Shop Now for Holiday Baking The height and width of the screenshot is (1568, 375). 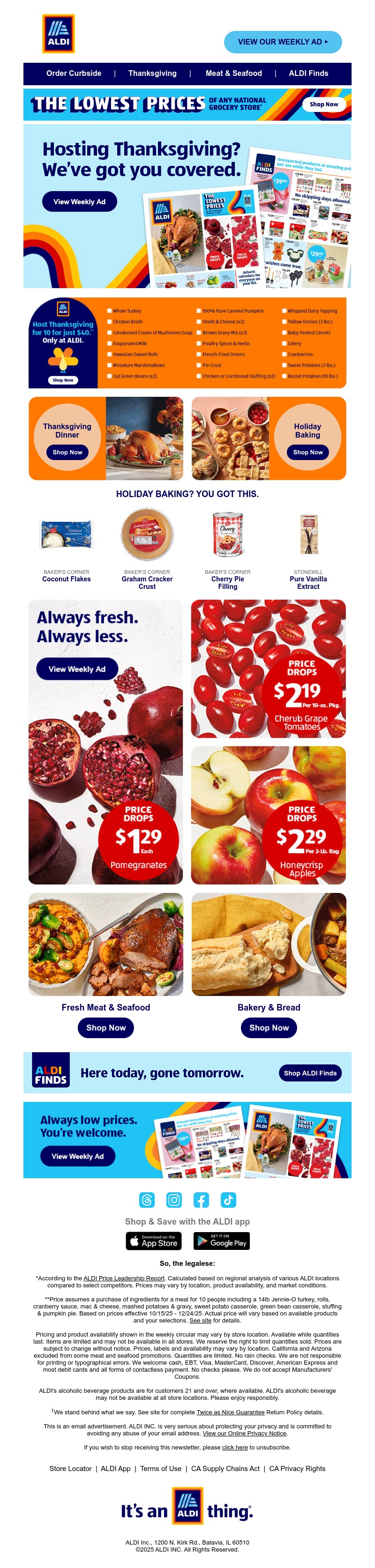click(x=307, y=452)
